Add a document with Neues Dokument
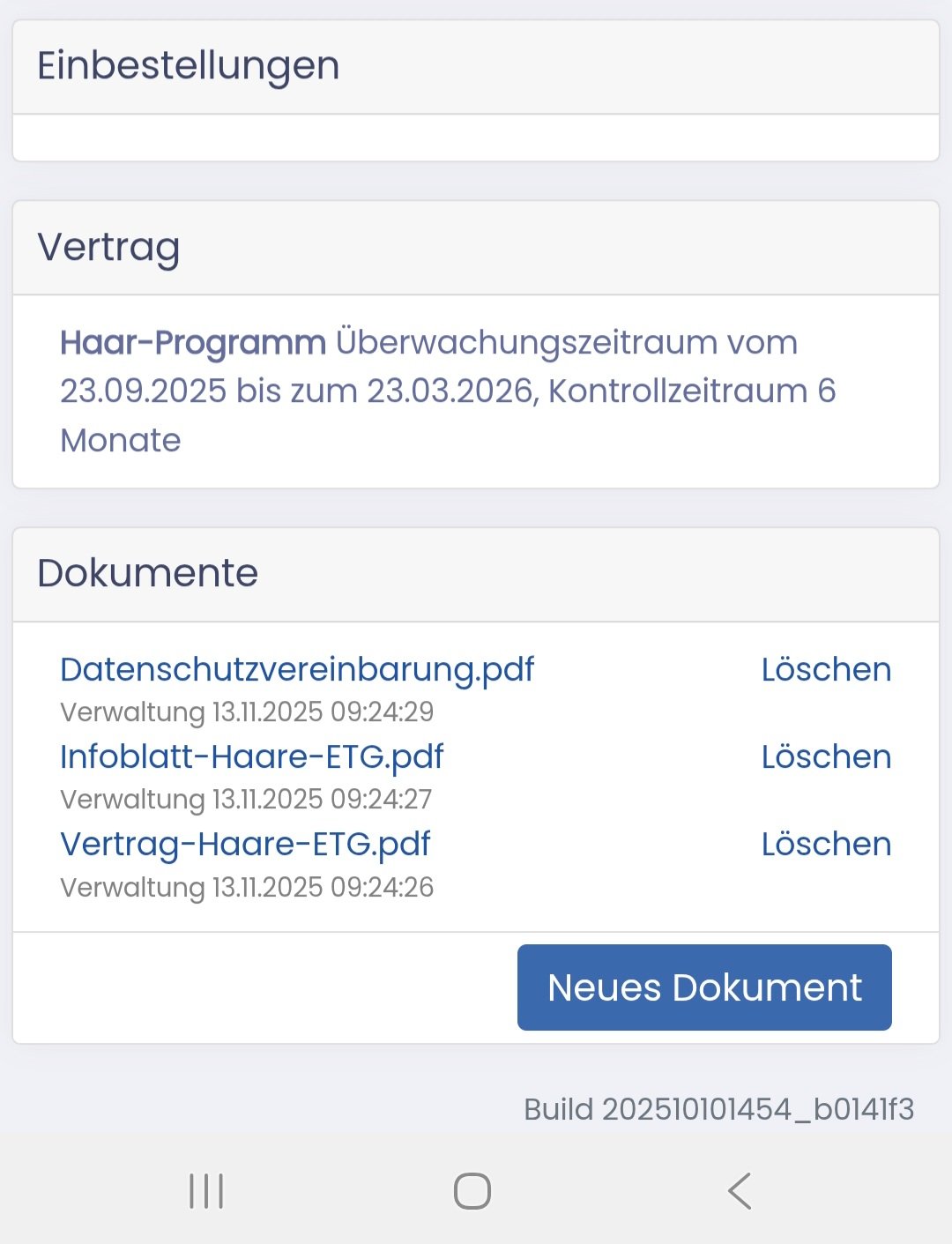The height and width of the screenshot is (1244, 952). point(704,987)
